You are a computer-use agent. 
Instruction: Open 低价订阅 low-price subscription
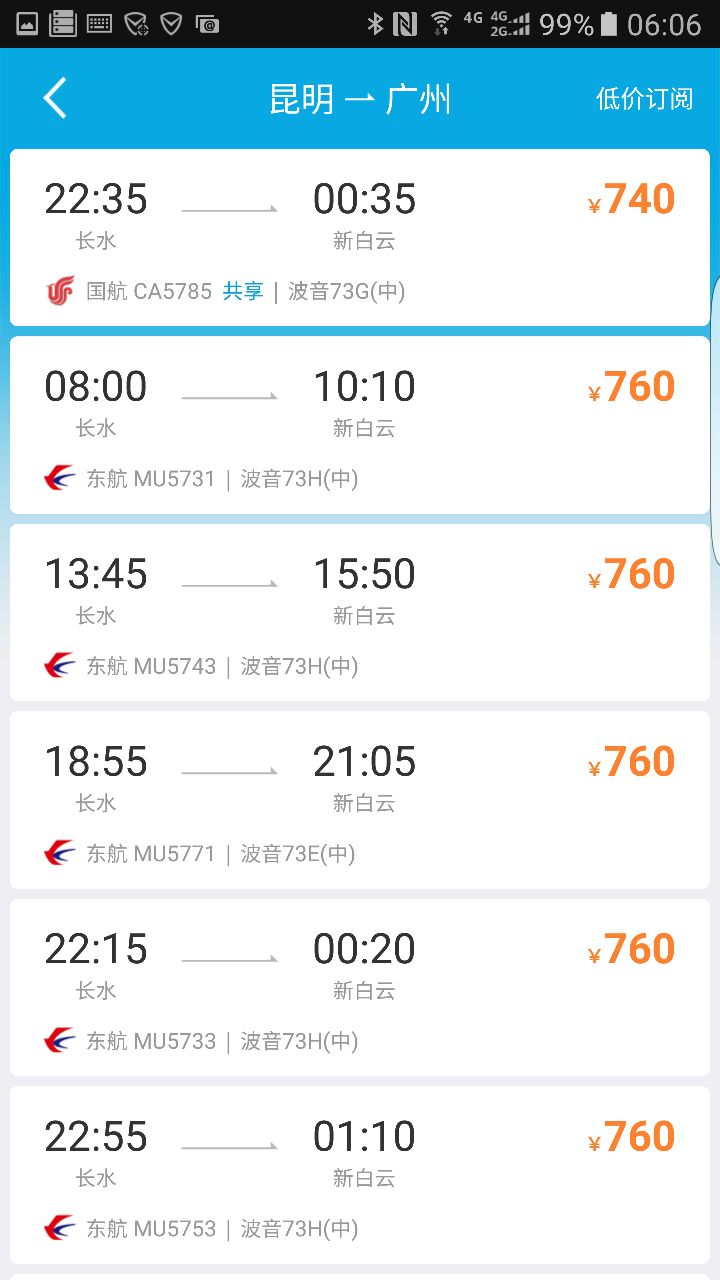(644, 98)
